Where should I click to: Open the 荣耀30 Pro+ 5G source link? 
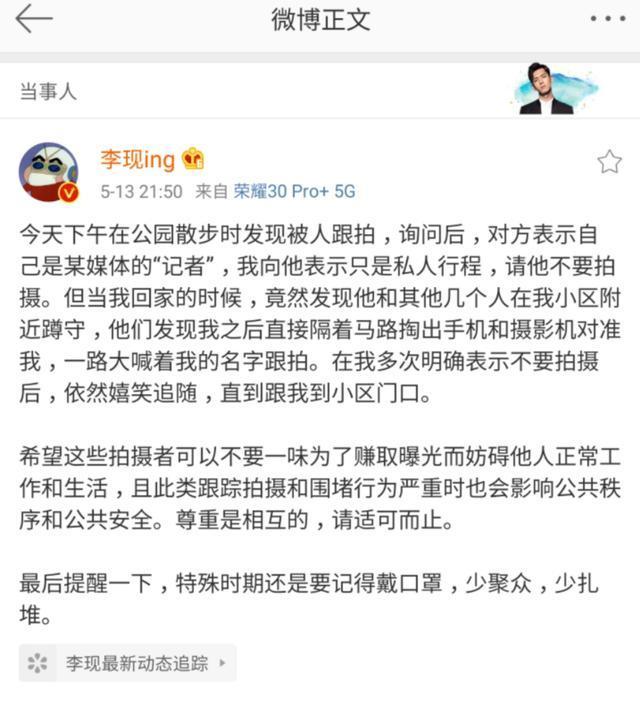[294, 191]
